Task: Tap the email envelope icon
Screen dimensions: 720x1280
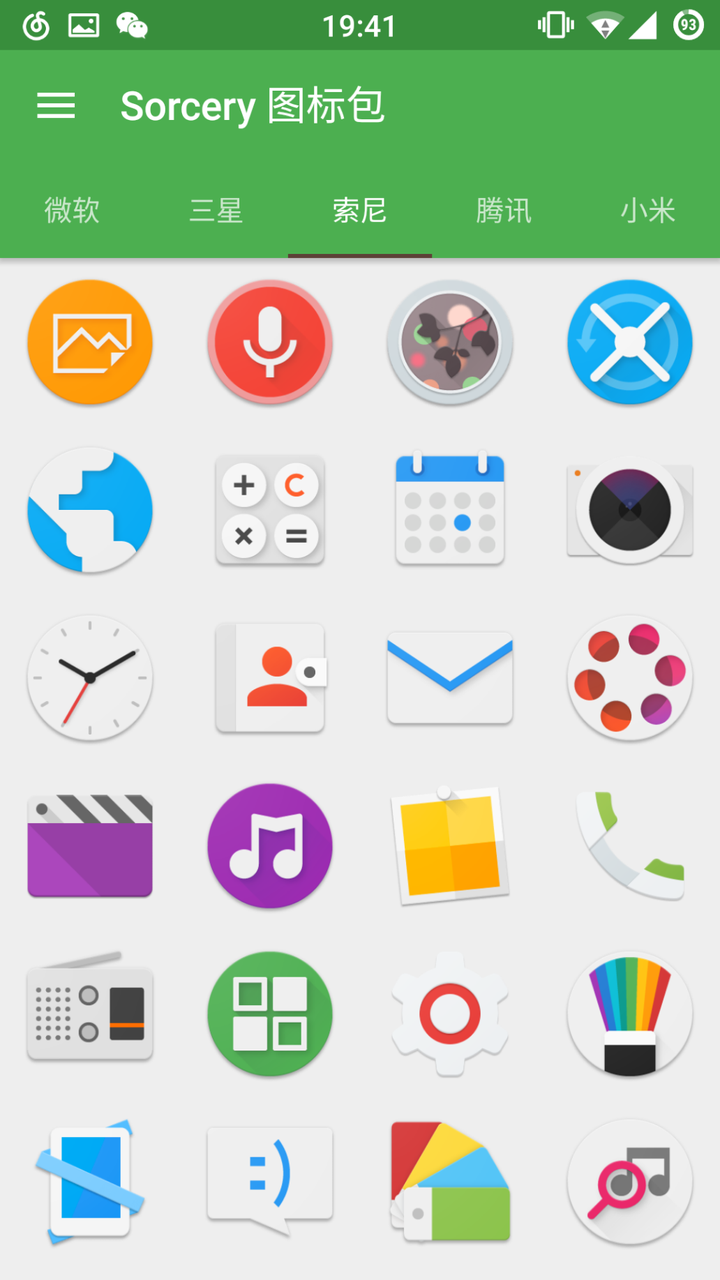Action: click(450, 678)
